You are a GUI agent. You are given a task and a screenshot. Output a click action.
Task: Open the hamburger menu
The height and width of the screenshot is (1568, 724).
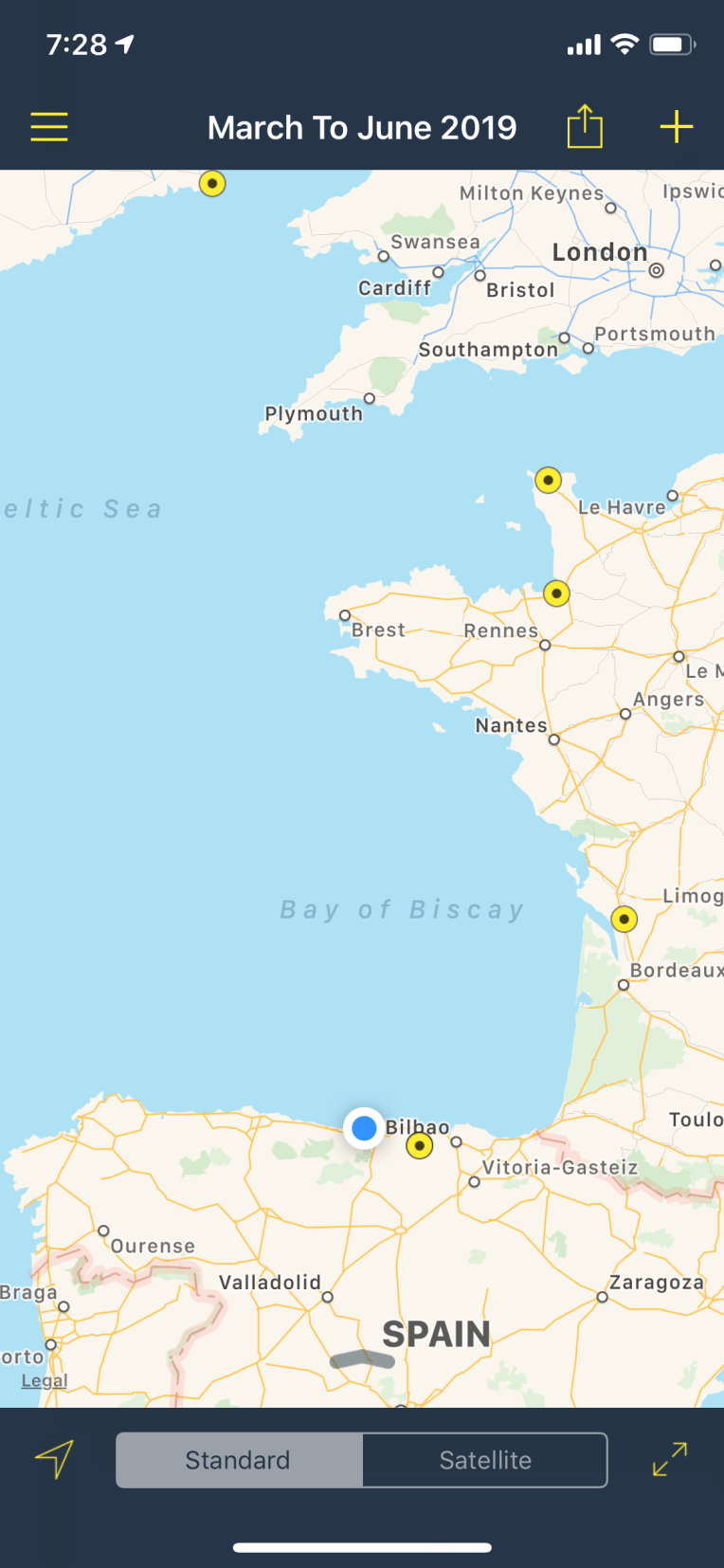[49, 127]
